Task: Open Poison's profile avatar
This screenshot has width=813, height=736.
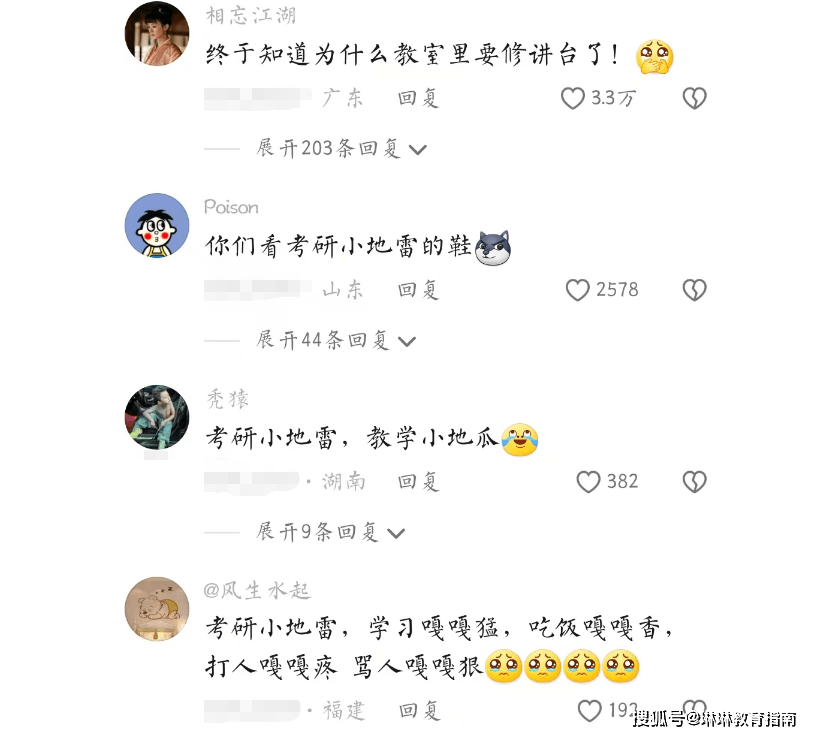Action: (x=157, y=225)
